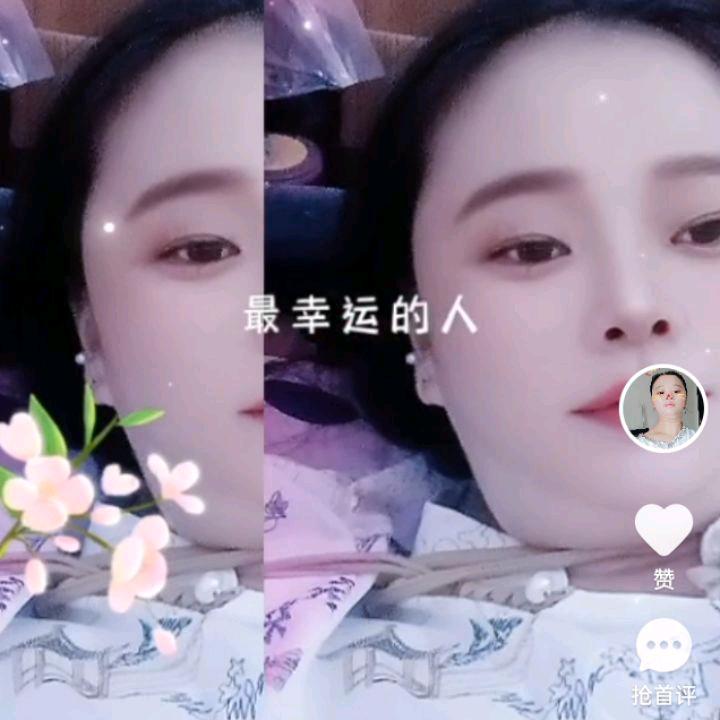The width and height of the screenshot is (720, 720).
Task: Open comments to post first comment
Action: click(x=664, y=646)
